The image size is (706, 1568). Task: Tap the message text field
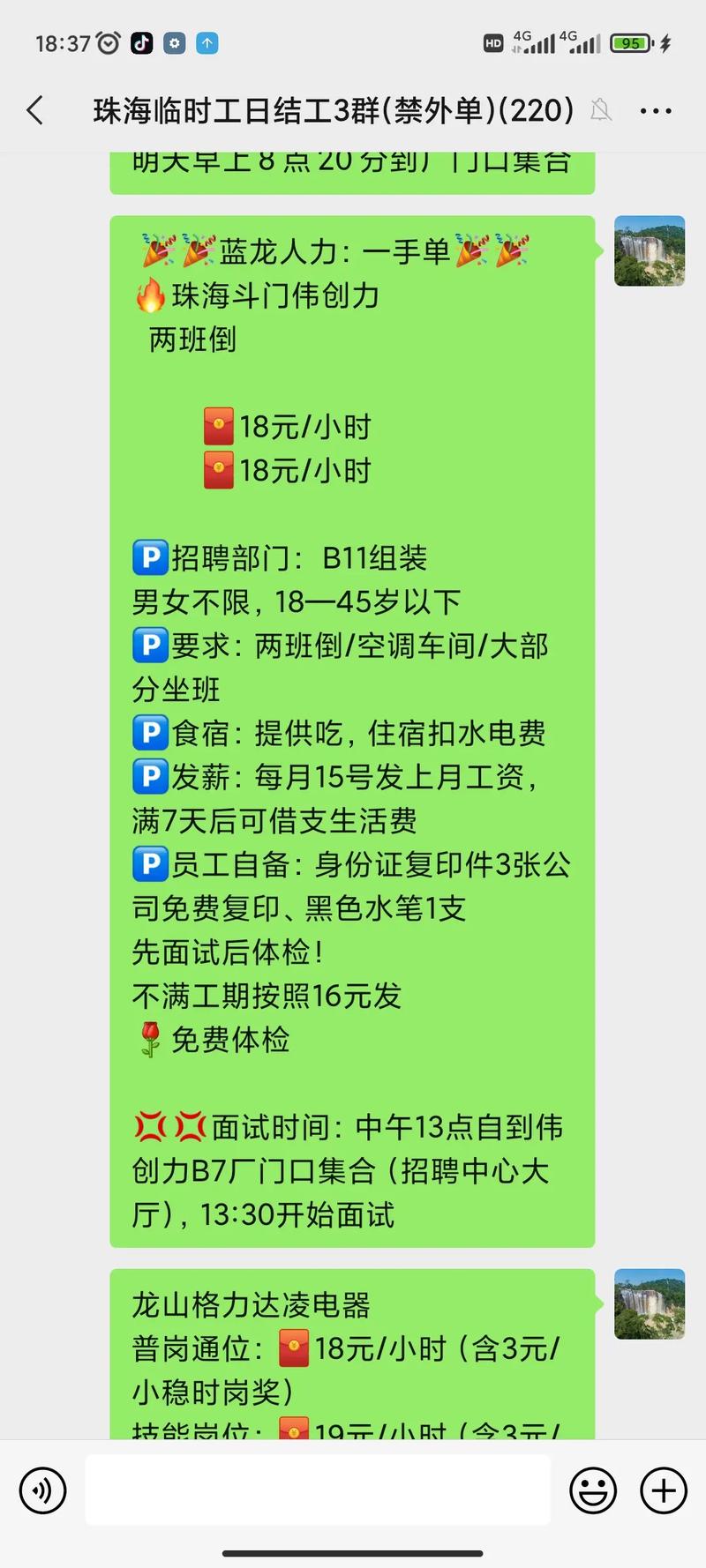[x=318, y=1490]
